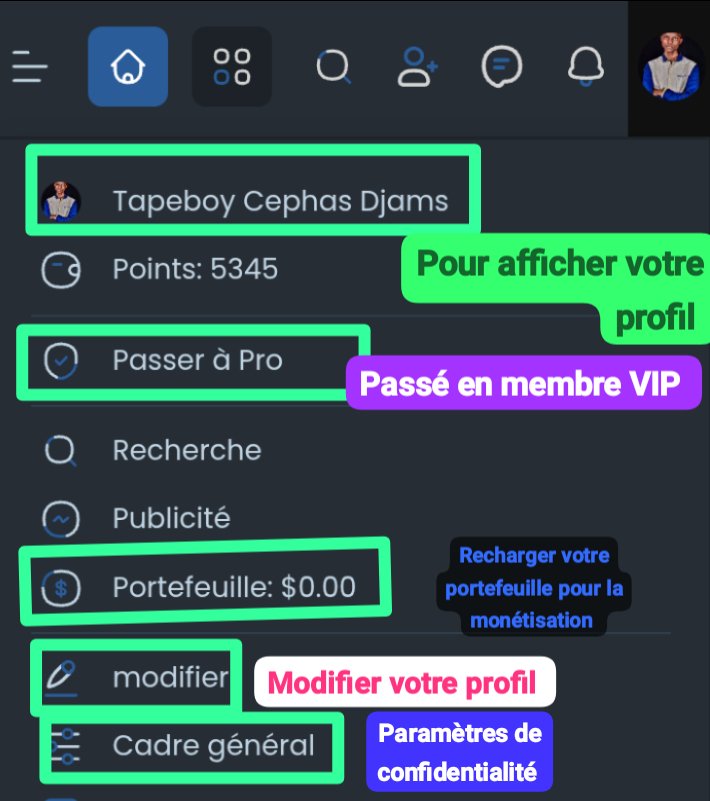Viewport: 710px width, 801px height.
Task: Open Cadre général settings
Action: coord(213,745)
